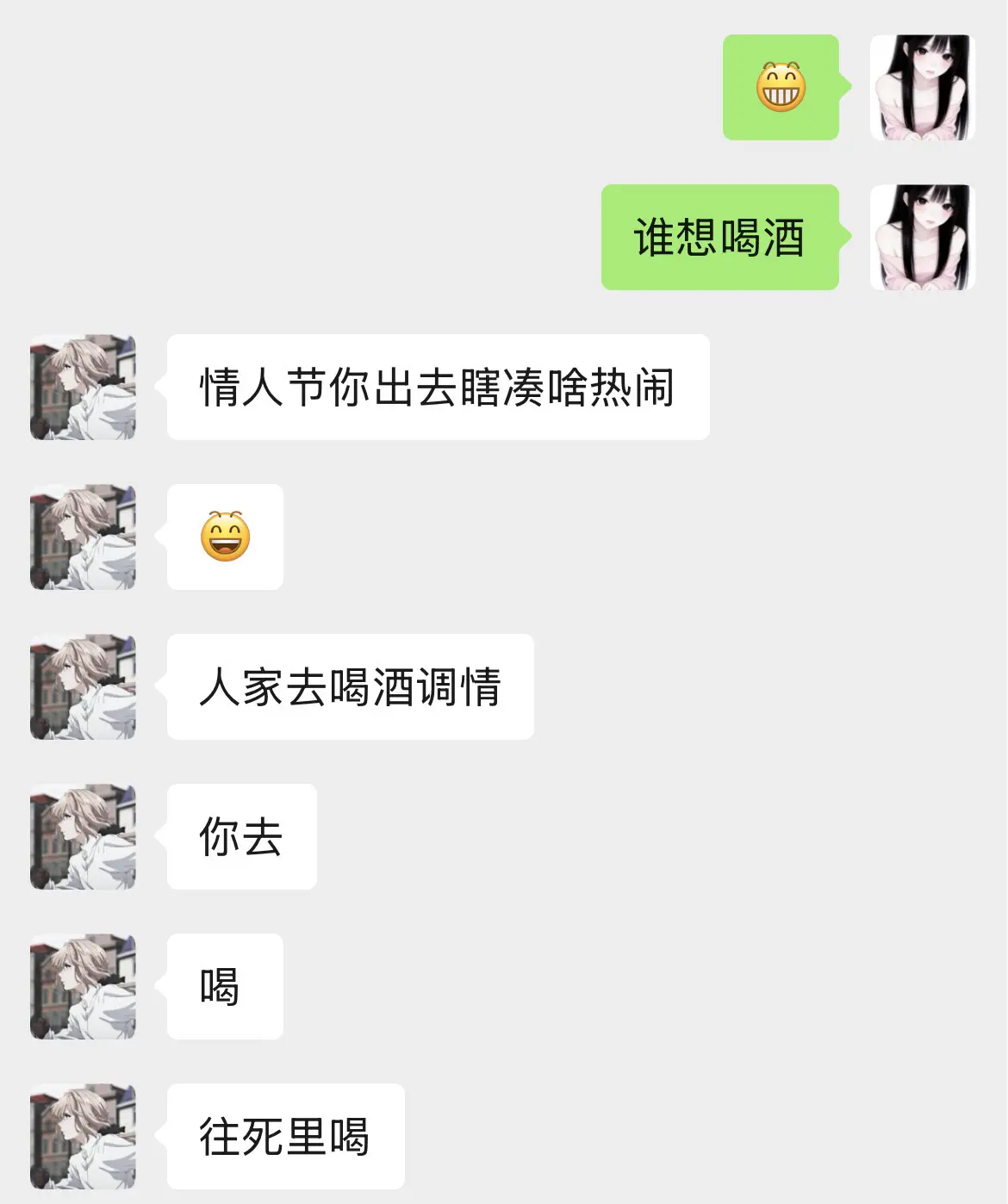Select the message bubble '谁想喝酒'

(x=719, y=239)
